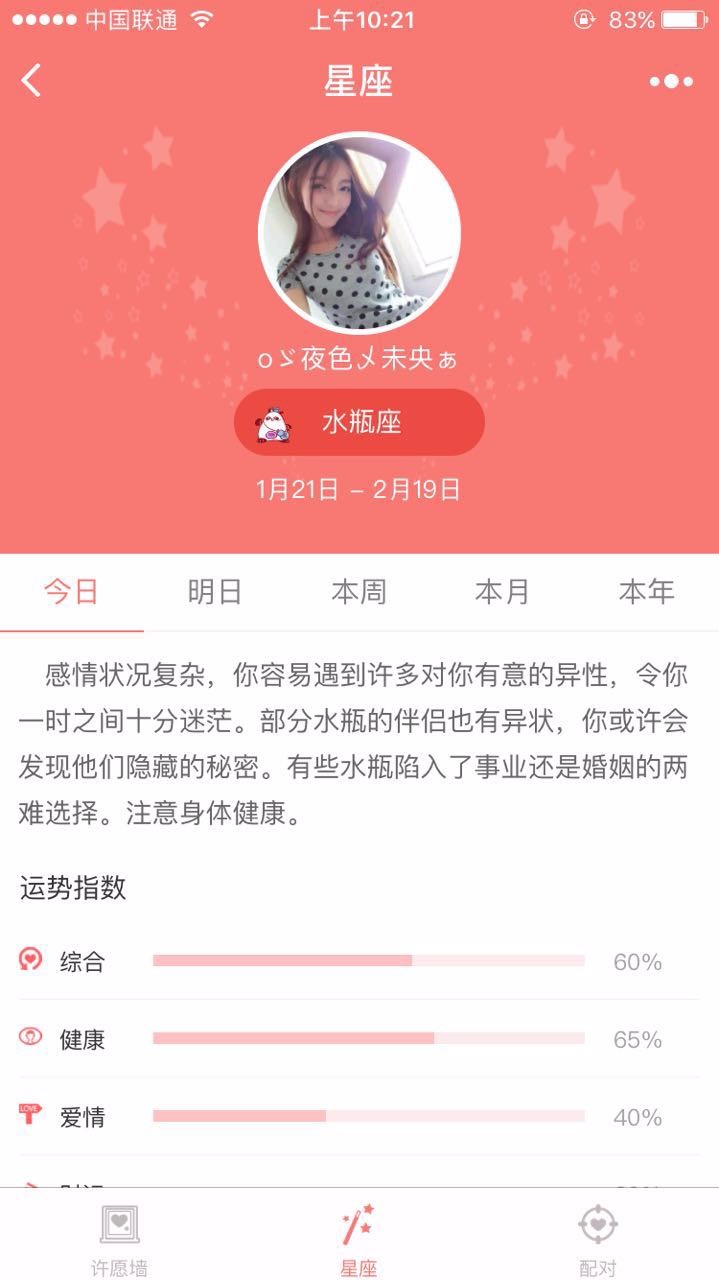The height and width of the screenshot is (1280, 719).
Task: Open the three-dot more options menu
Action: (671, 81)
